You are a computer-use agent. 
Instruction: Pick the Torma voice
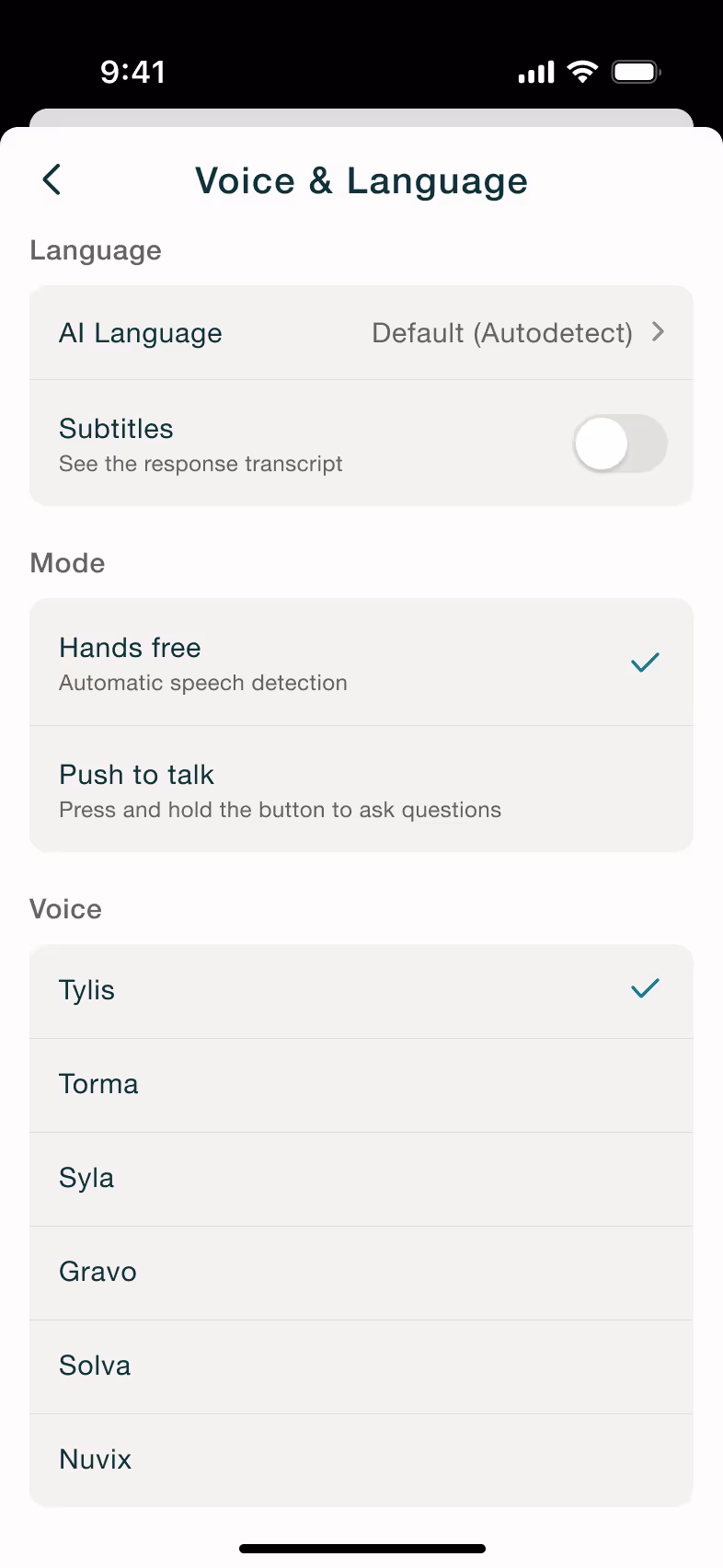coord(361,1086)
